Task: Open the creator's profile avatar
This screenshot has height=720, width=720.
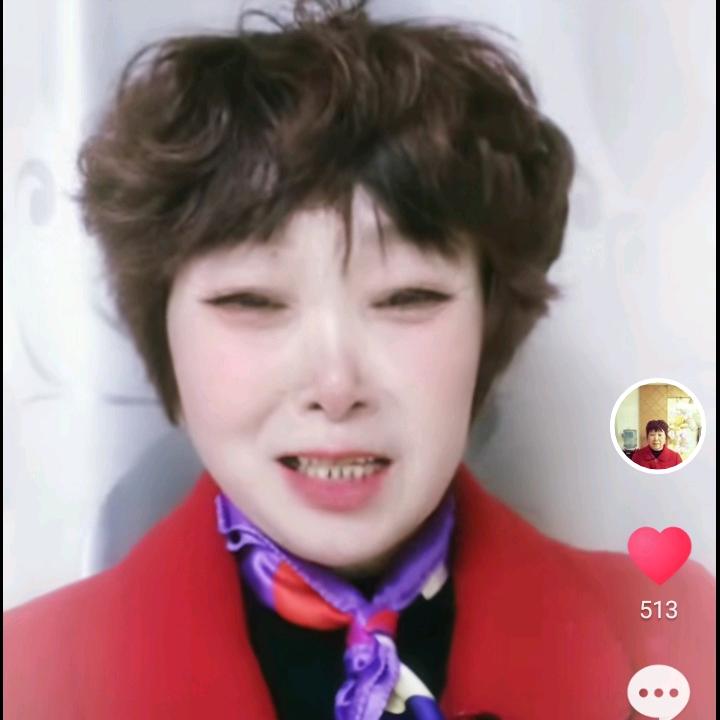Action: pyautogui.click(x=657, y=427)
